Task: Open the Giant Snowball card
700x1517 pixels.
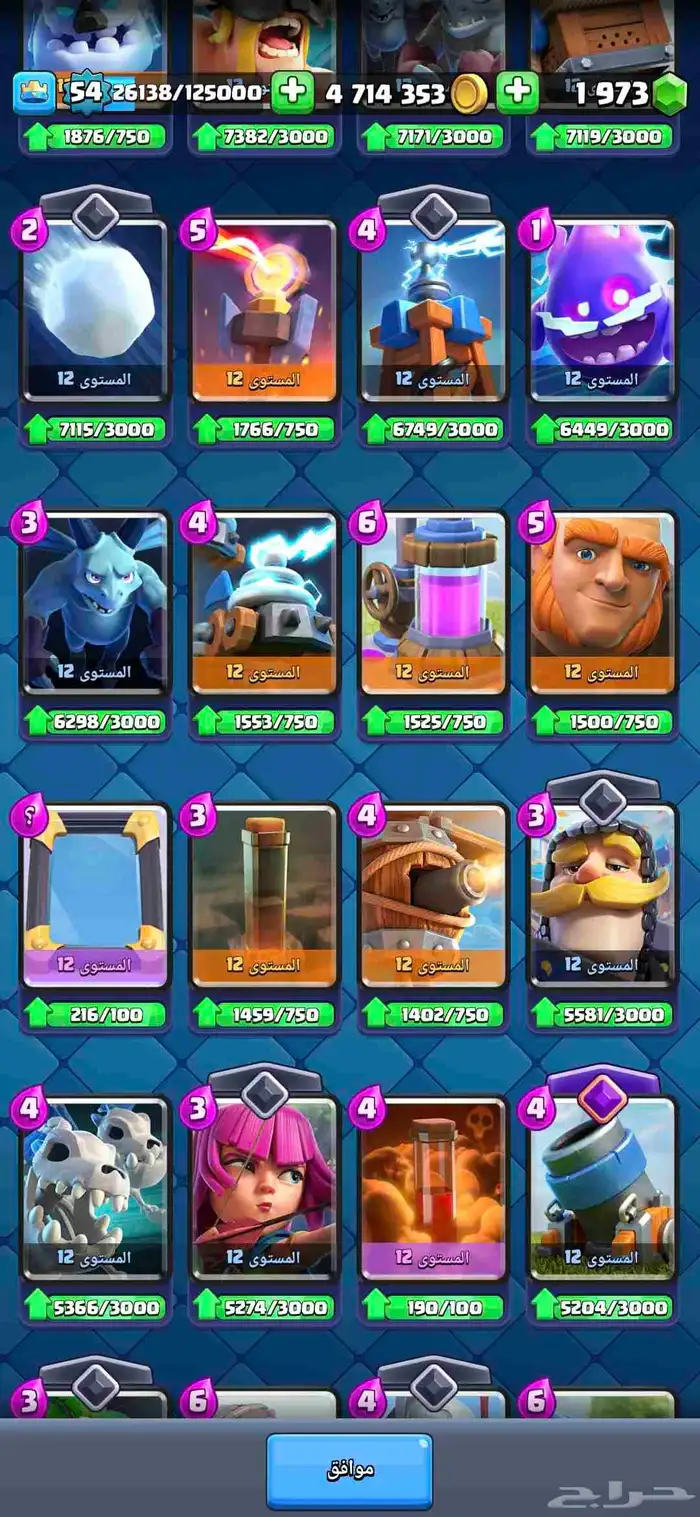Action: (x=94, y=312)
